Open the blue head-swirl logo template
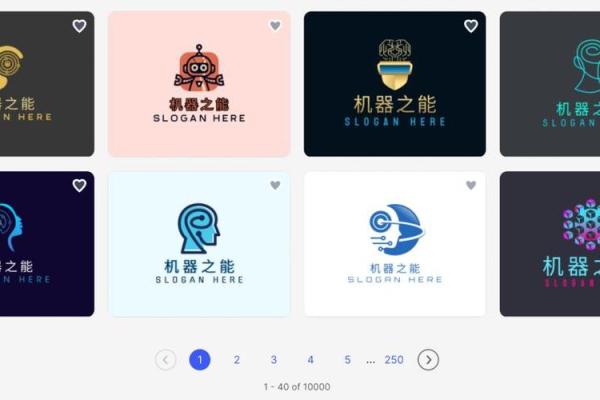This screenshot has width=600, height=400. tap(199, 244)
